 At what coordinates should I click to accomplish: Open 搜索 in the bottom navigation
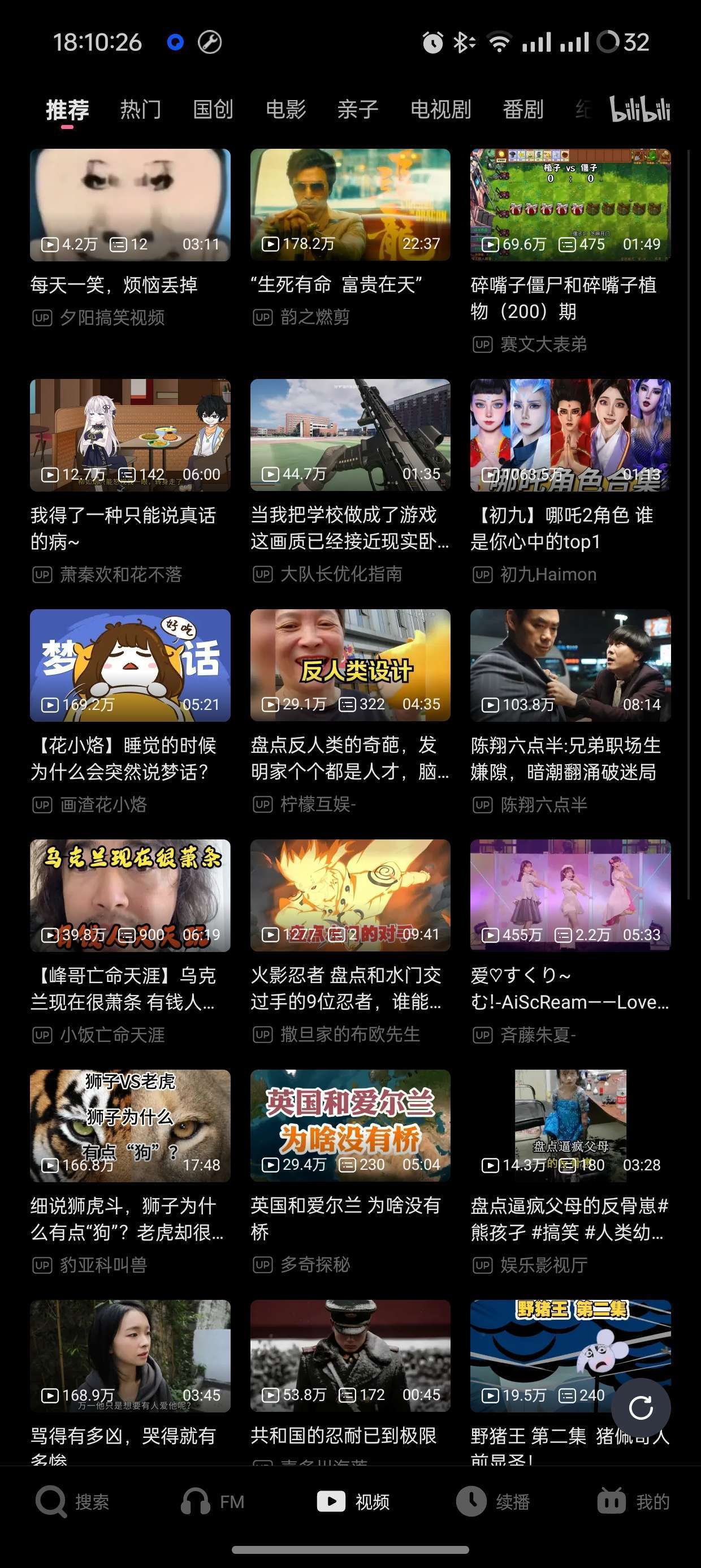click(x=72, y=1502)
